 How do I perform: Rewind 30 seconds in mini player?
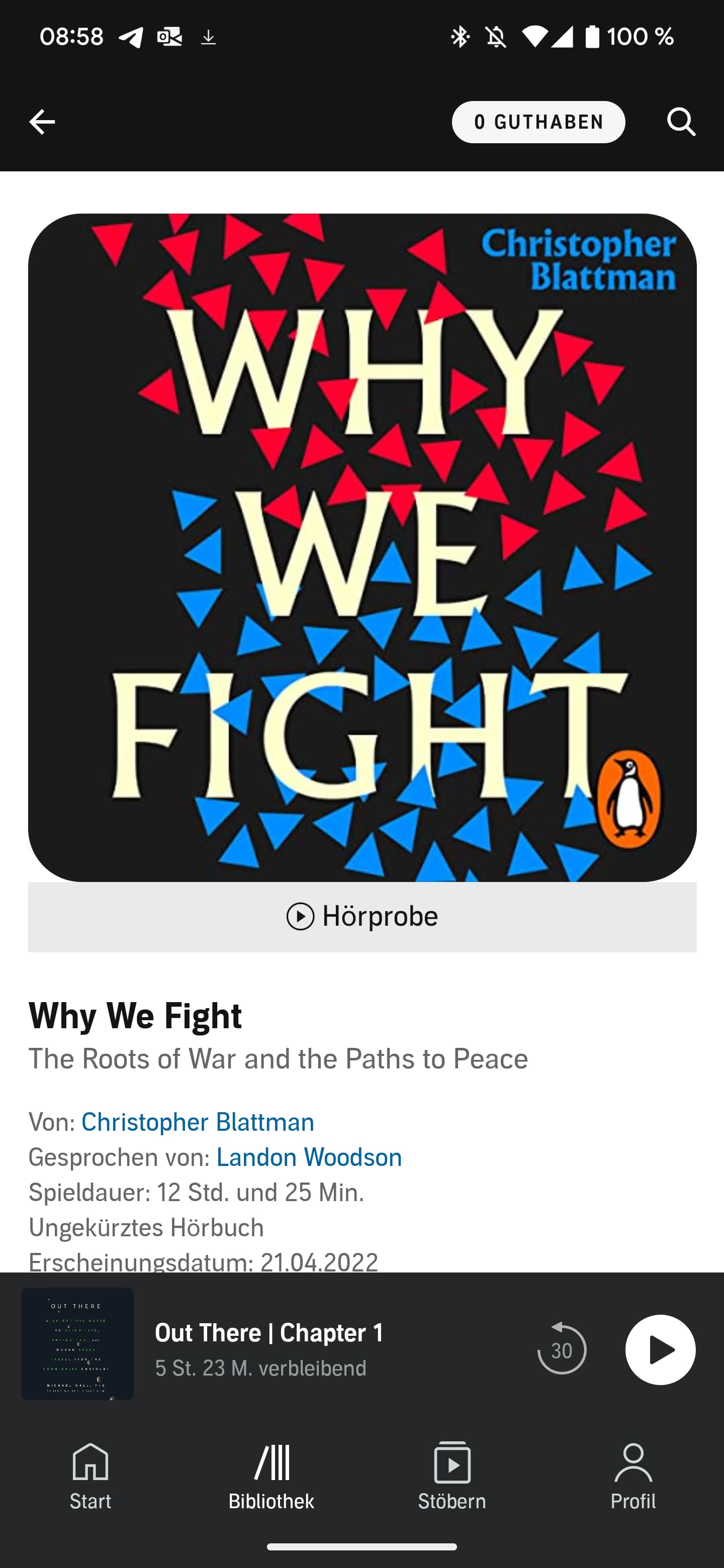(562, 1349)
